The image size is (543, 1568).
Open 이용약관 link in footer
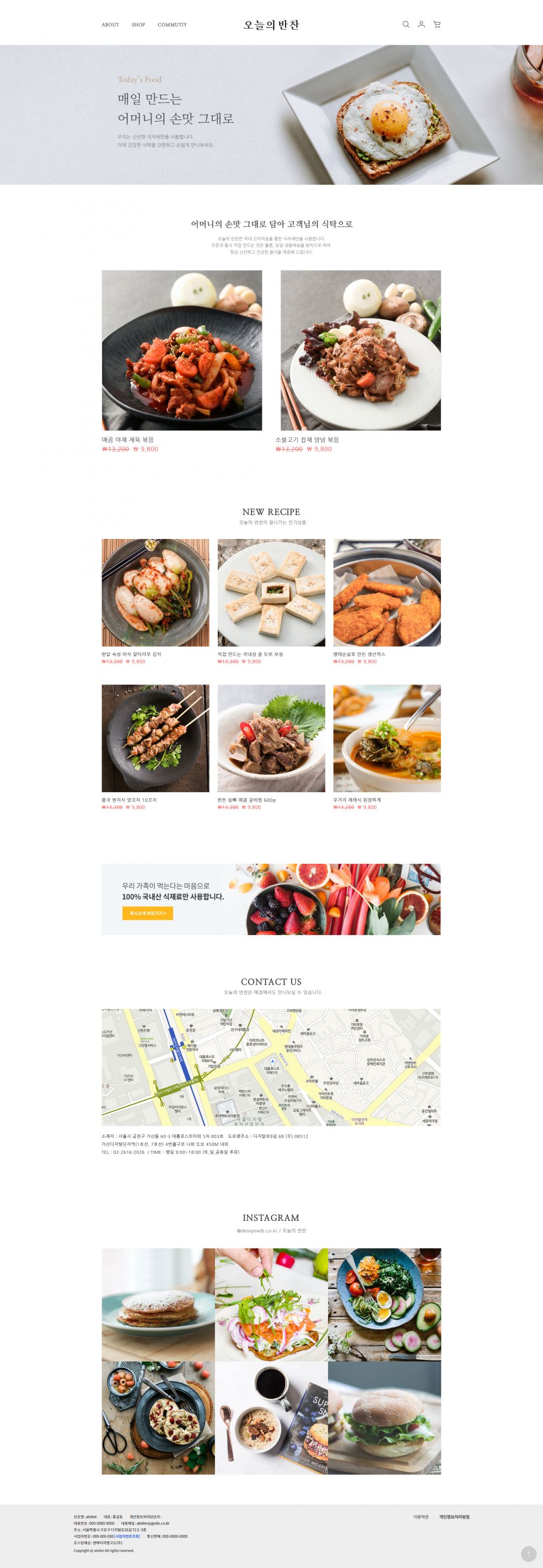tap(421, 1516)
